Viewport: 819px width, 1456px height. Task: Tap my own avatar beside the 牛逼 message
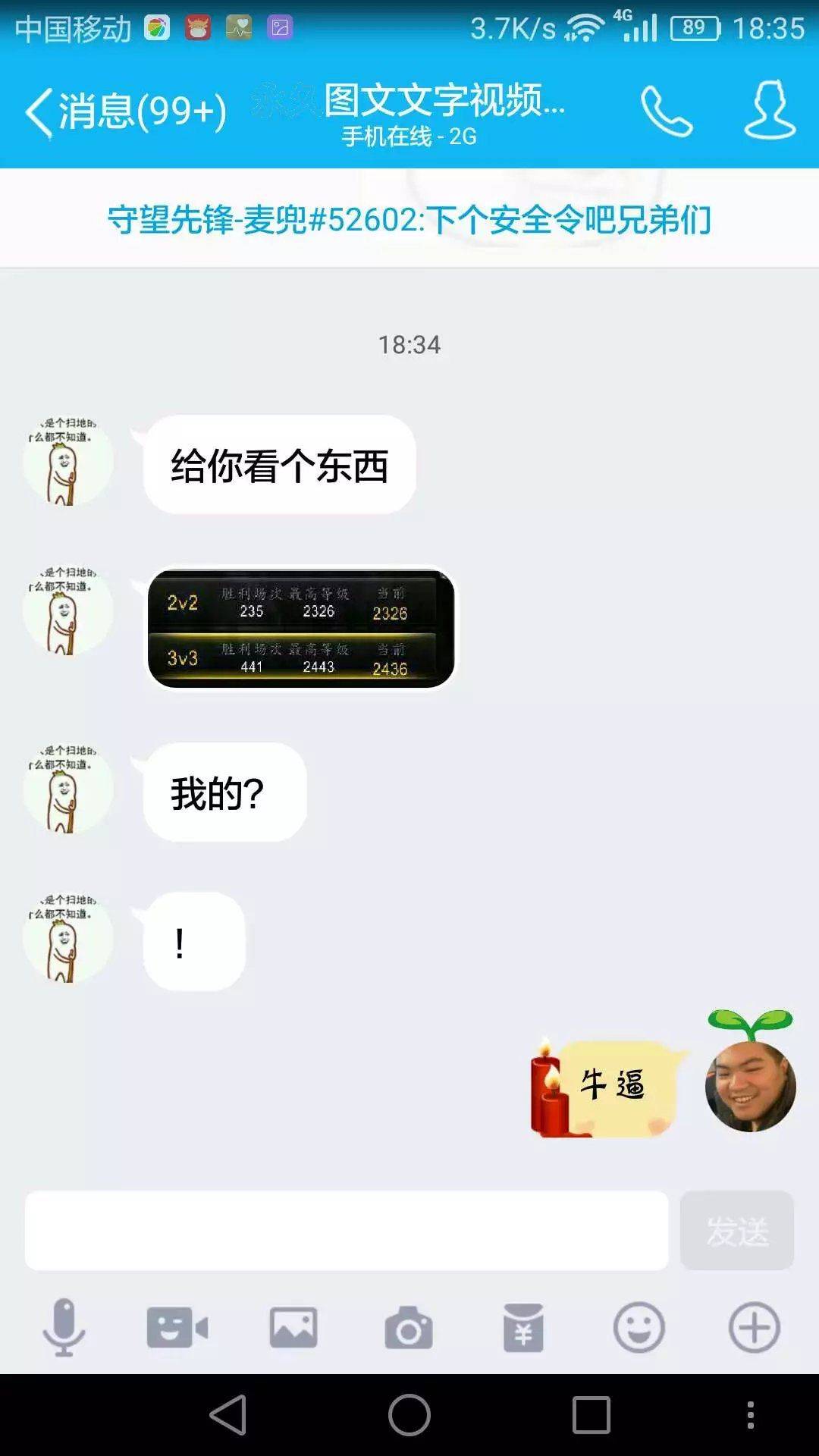[750, 1084]
